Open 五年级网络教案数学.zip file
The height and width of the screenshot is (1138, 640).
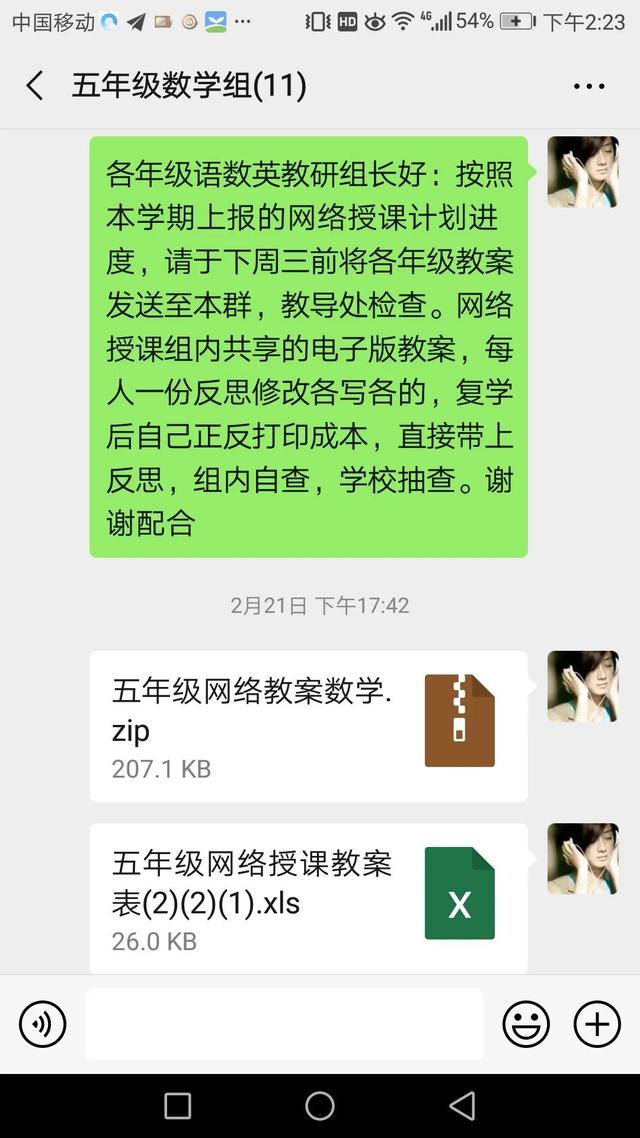tap(308, 726)
